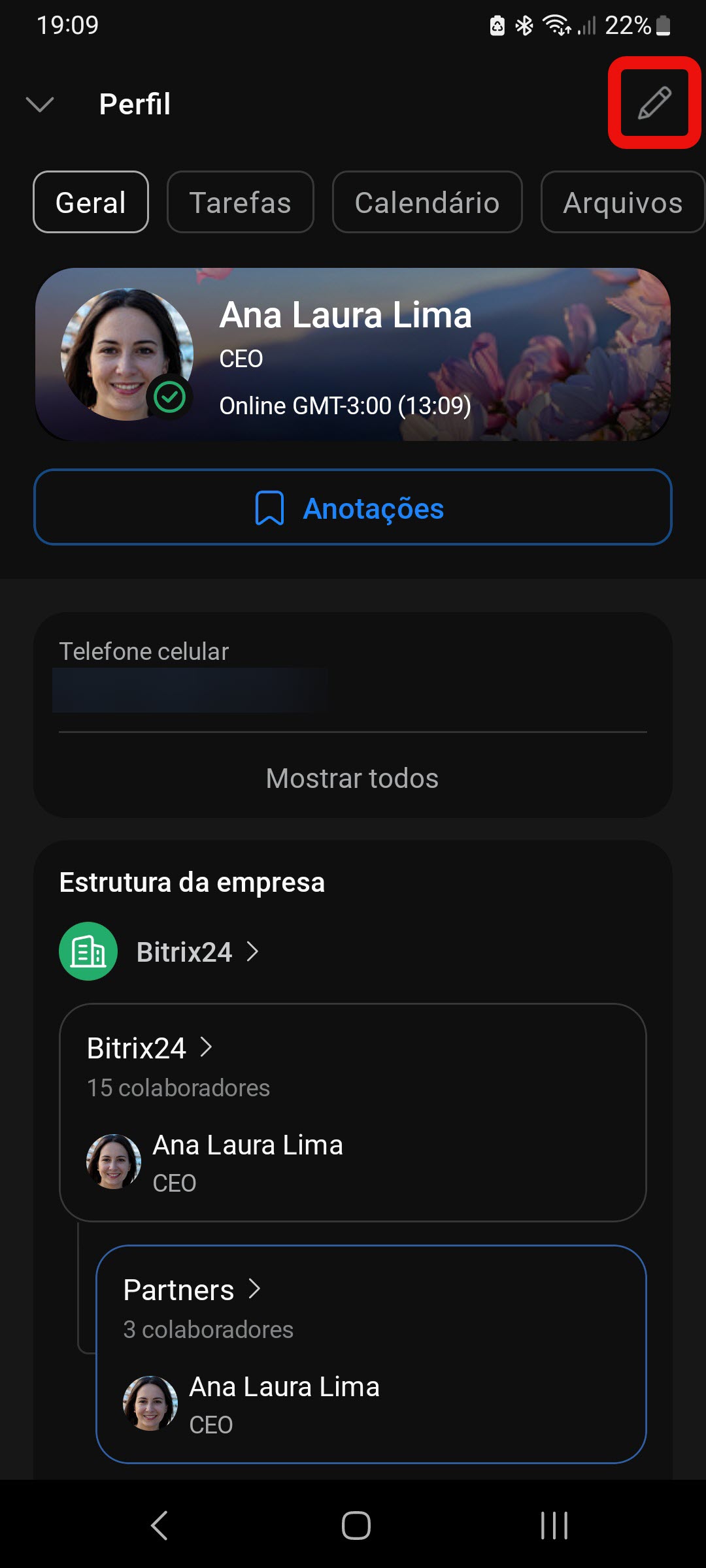The width and height of the screenshot is (706, 1568).
Task: Go back with the system back button
Action: pyautogui.click(x=159, y=1526)
